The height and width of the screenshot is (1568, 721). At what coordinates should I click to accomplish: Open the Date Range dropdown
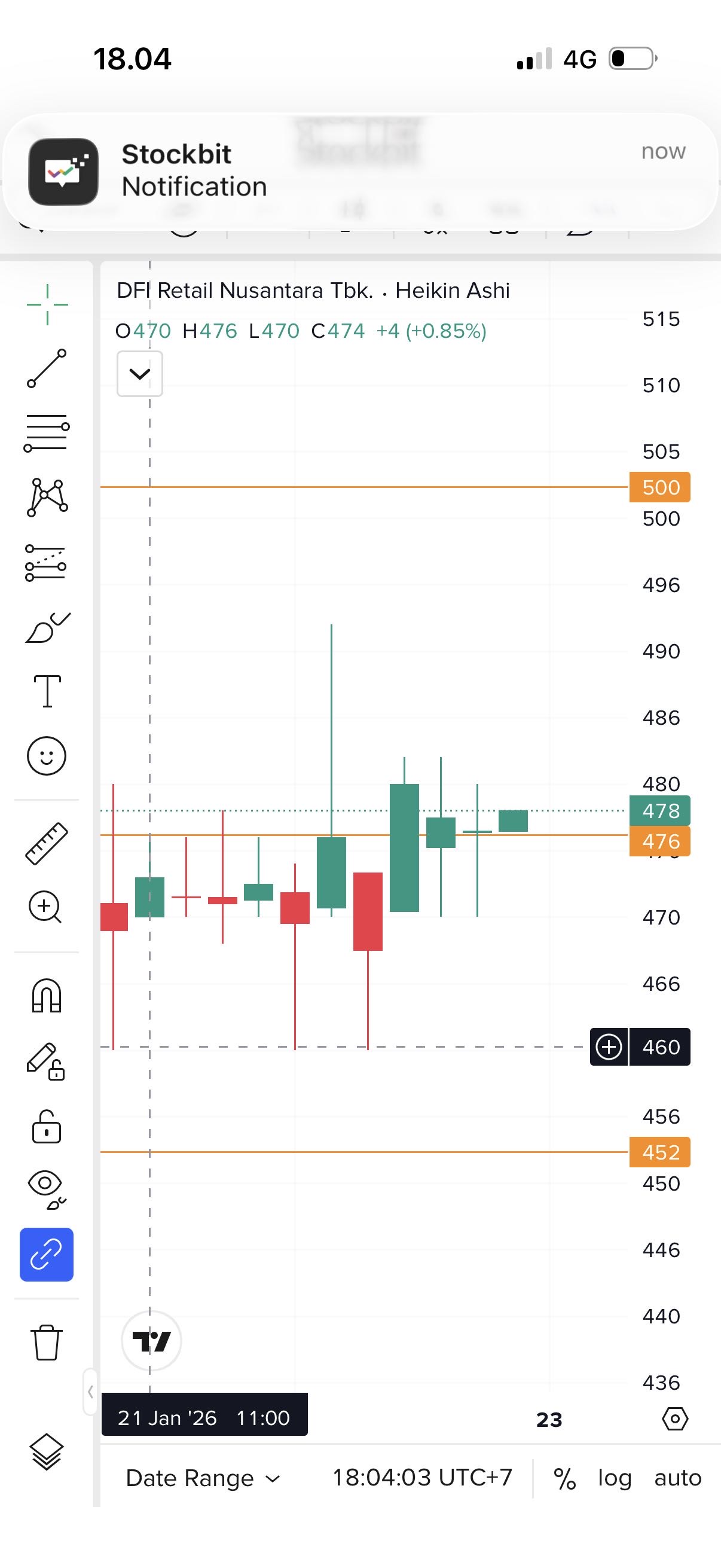(x=203, y=1478)
